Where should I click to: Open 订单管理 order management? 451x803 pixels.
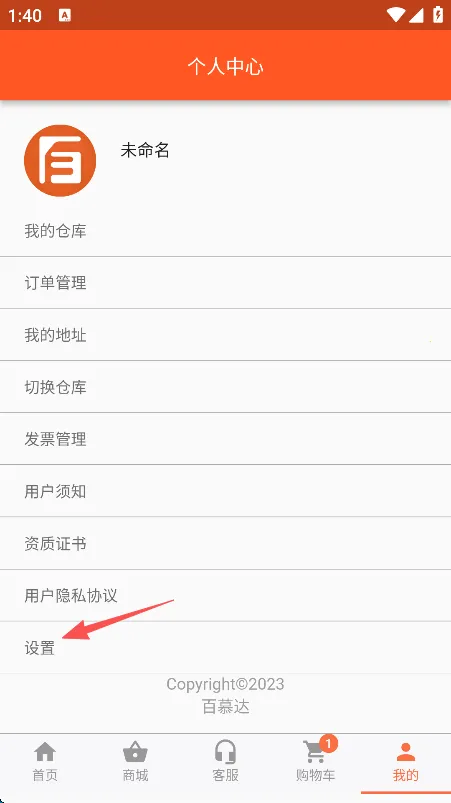tap(225, 283)
